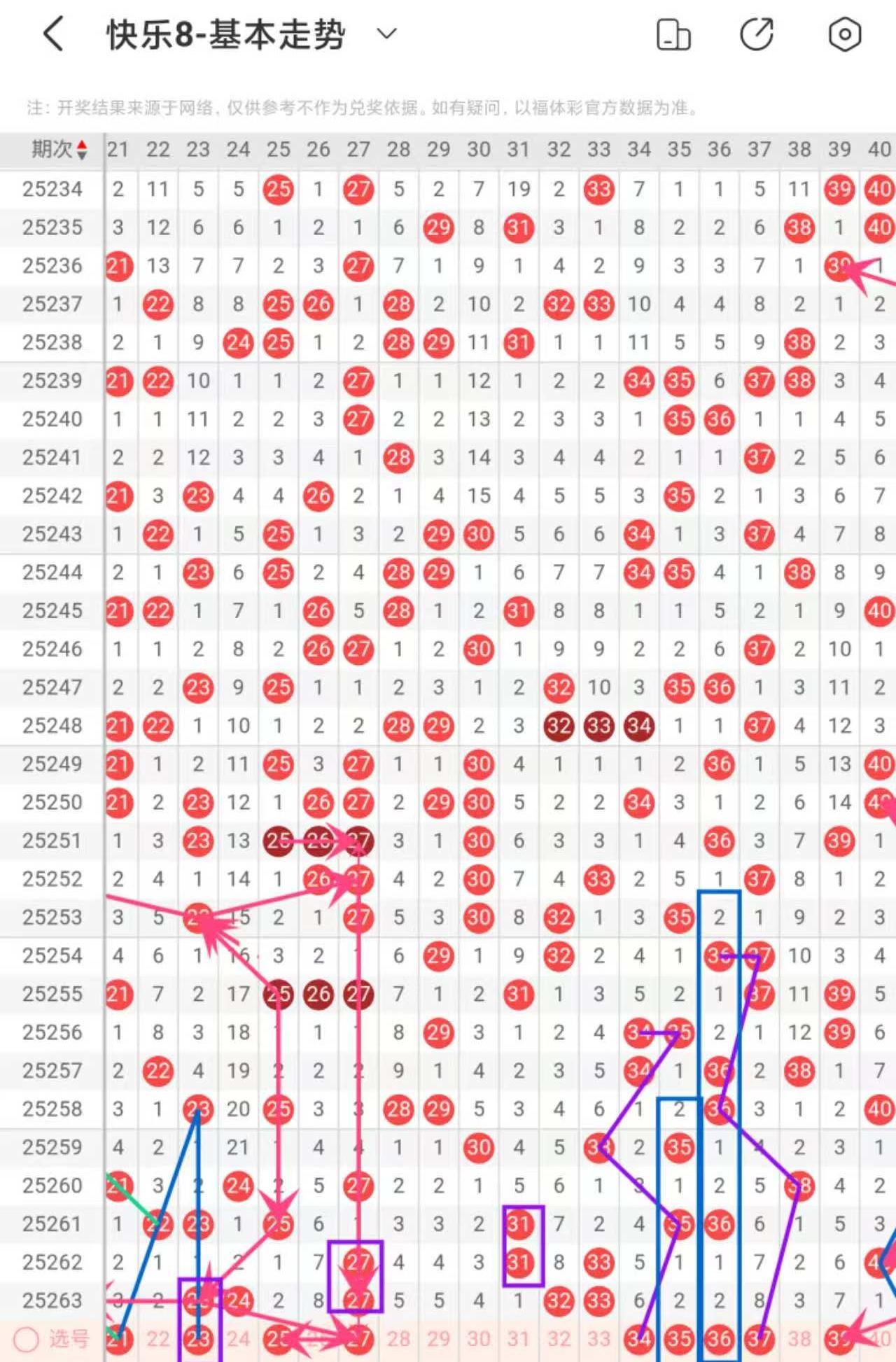Open chart settings hexagon icon

[x=844, y=34]
